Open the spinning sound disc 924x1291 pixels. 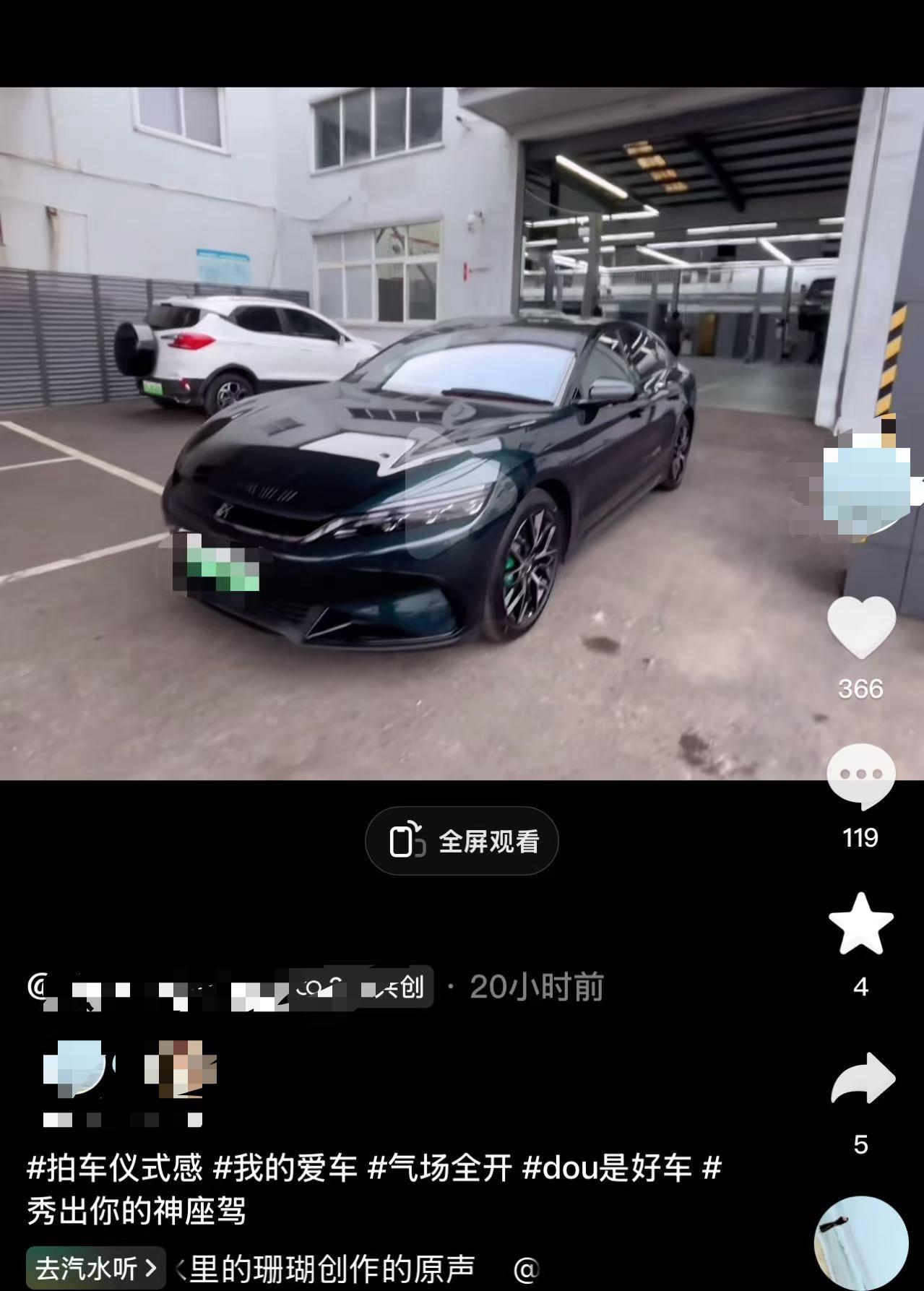860,1243
